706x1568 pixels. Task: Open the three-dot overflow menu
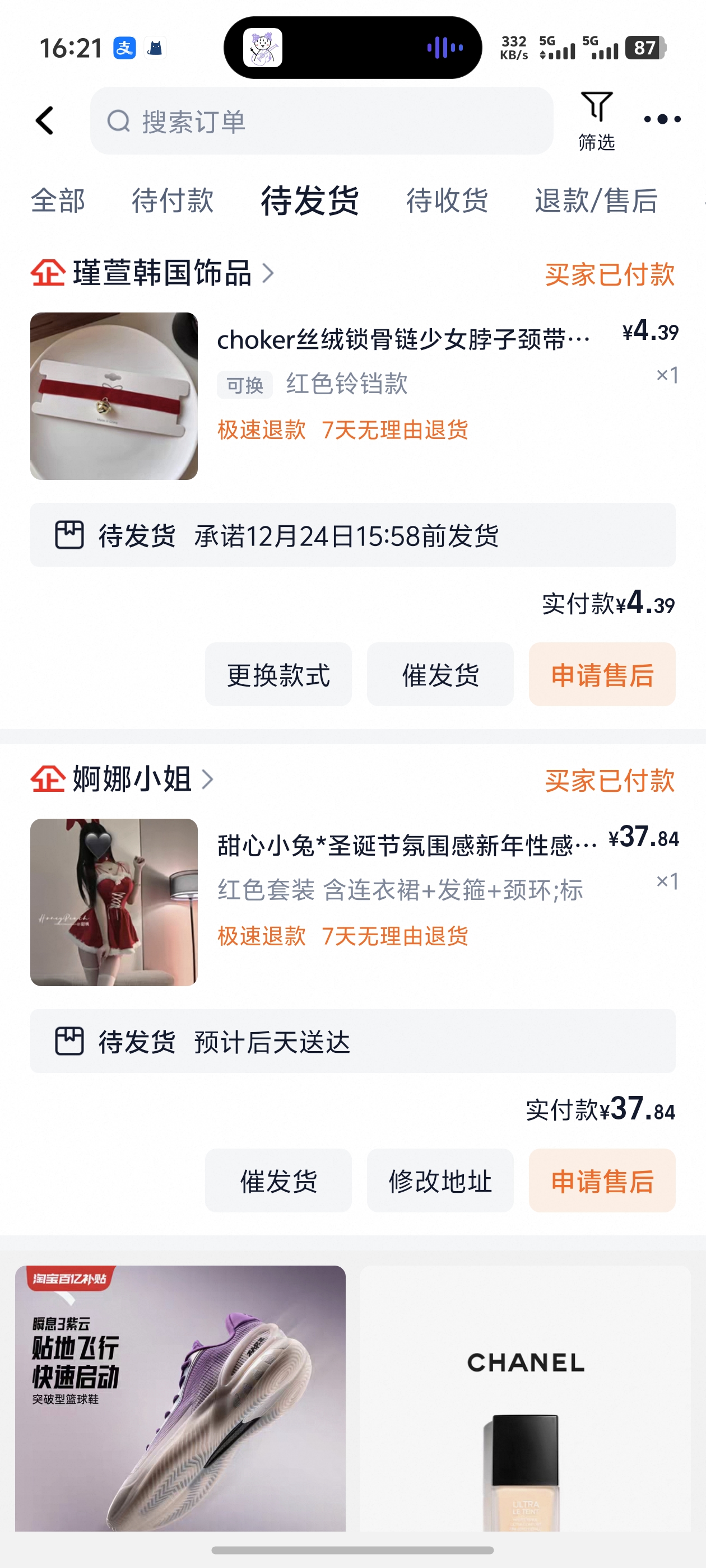click(662, 119)
